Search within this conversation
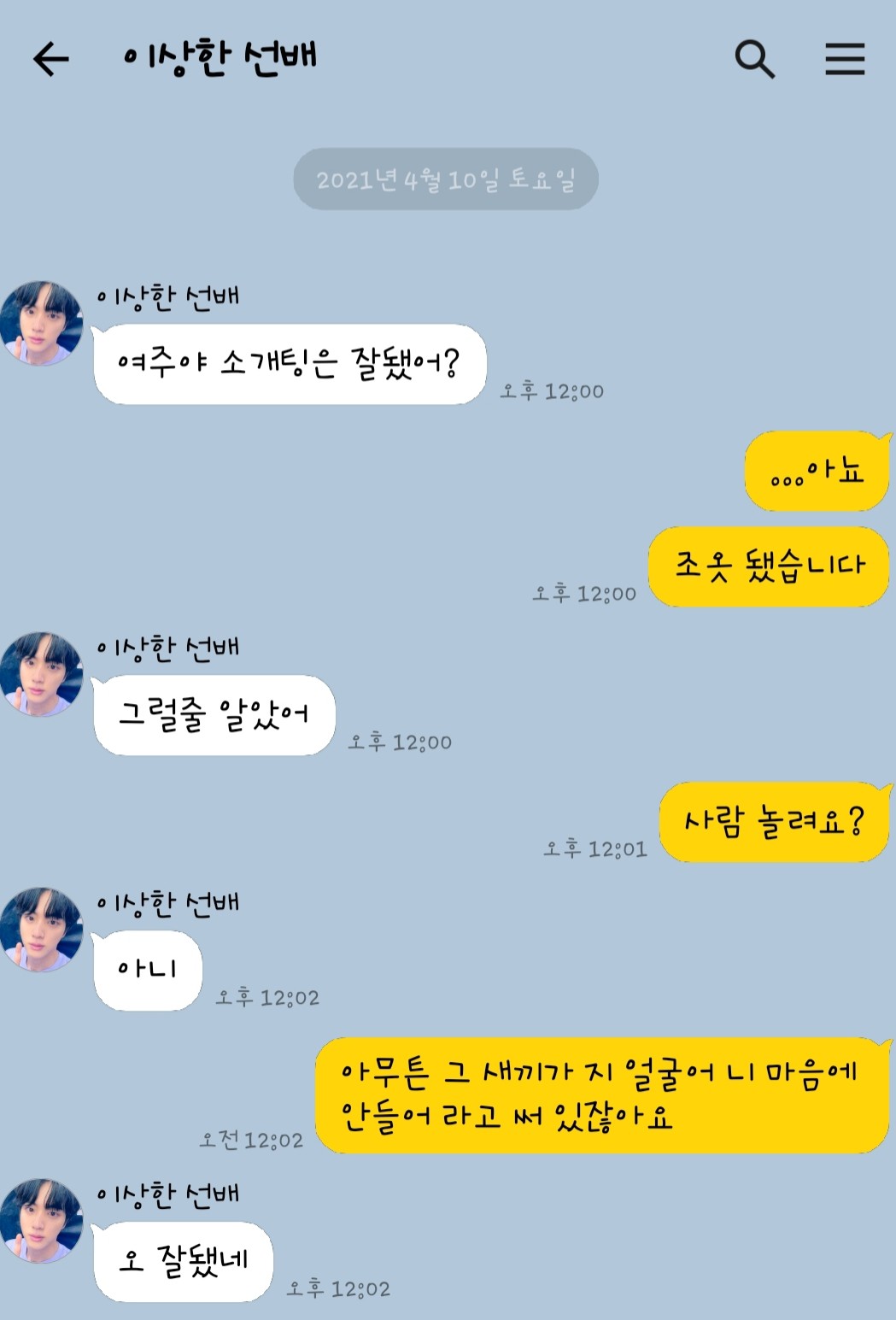Image resolution: width=896 pixels, height=1320 pixels. [x=754, y=59]
